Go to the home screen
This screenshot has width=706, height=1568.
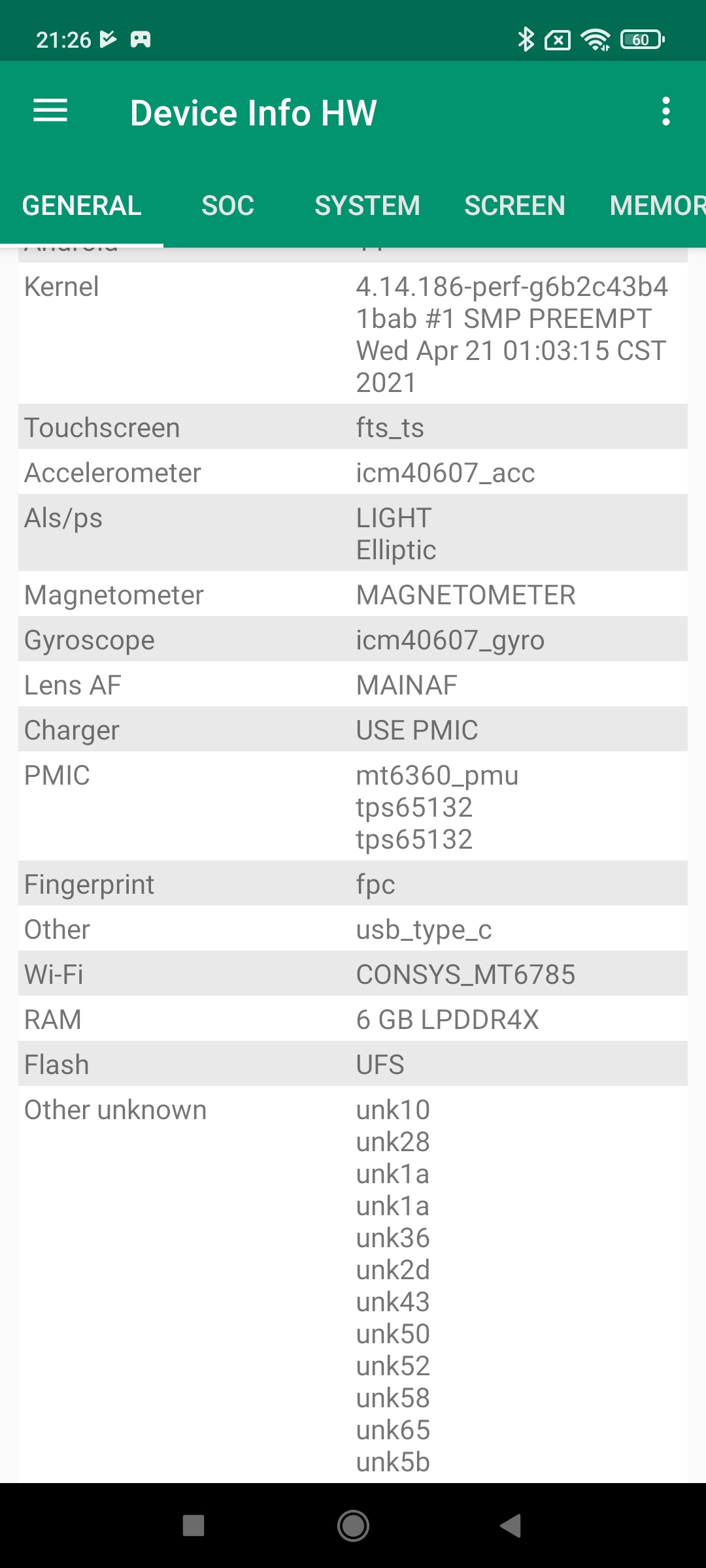point(353,1526)
